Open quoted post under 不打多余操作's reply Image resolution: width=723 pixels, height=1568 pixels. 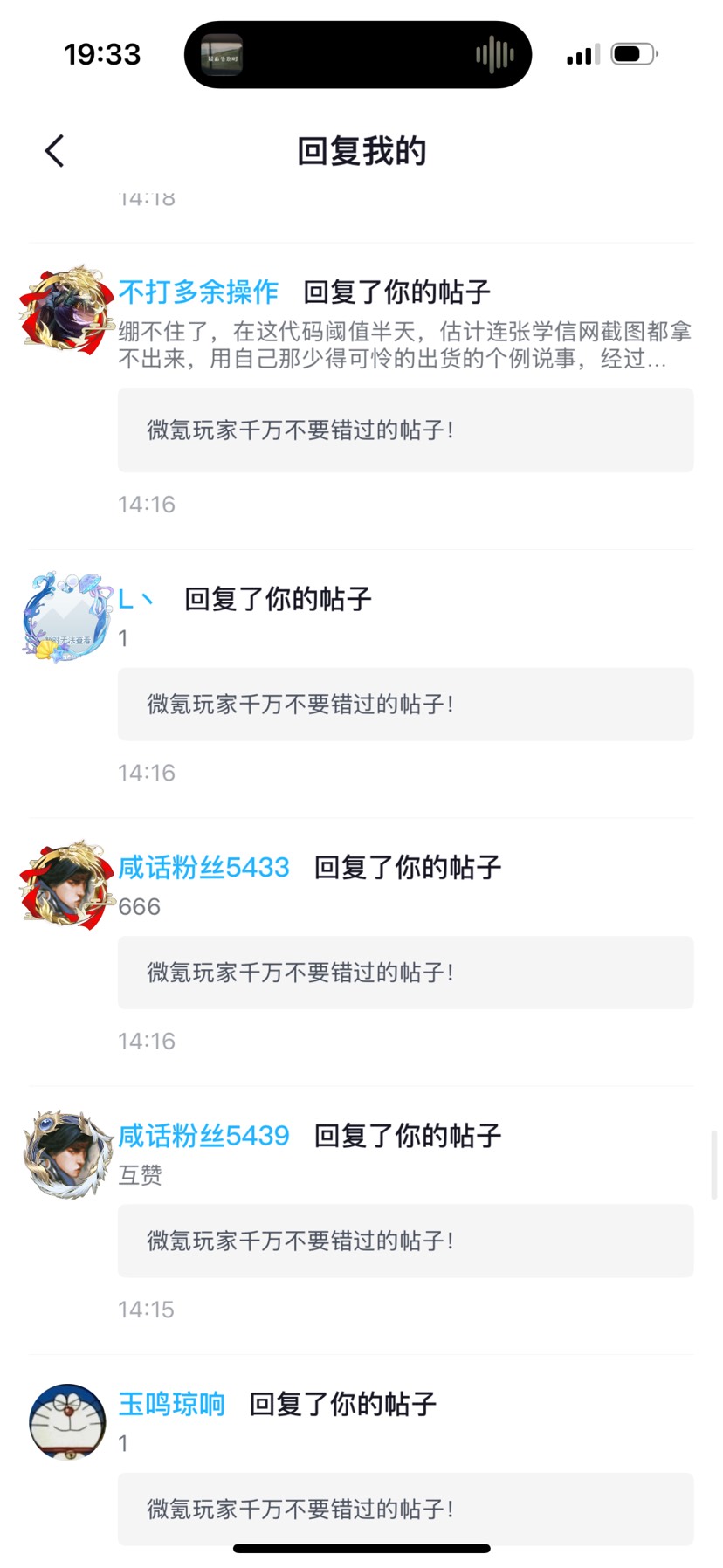pos(405,430)
